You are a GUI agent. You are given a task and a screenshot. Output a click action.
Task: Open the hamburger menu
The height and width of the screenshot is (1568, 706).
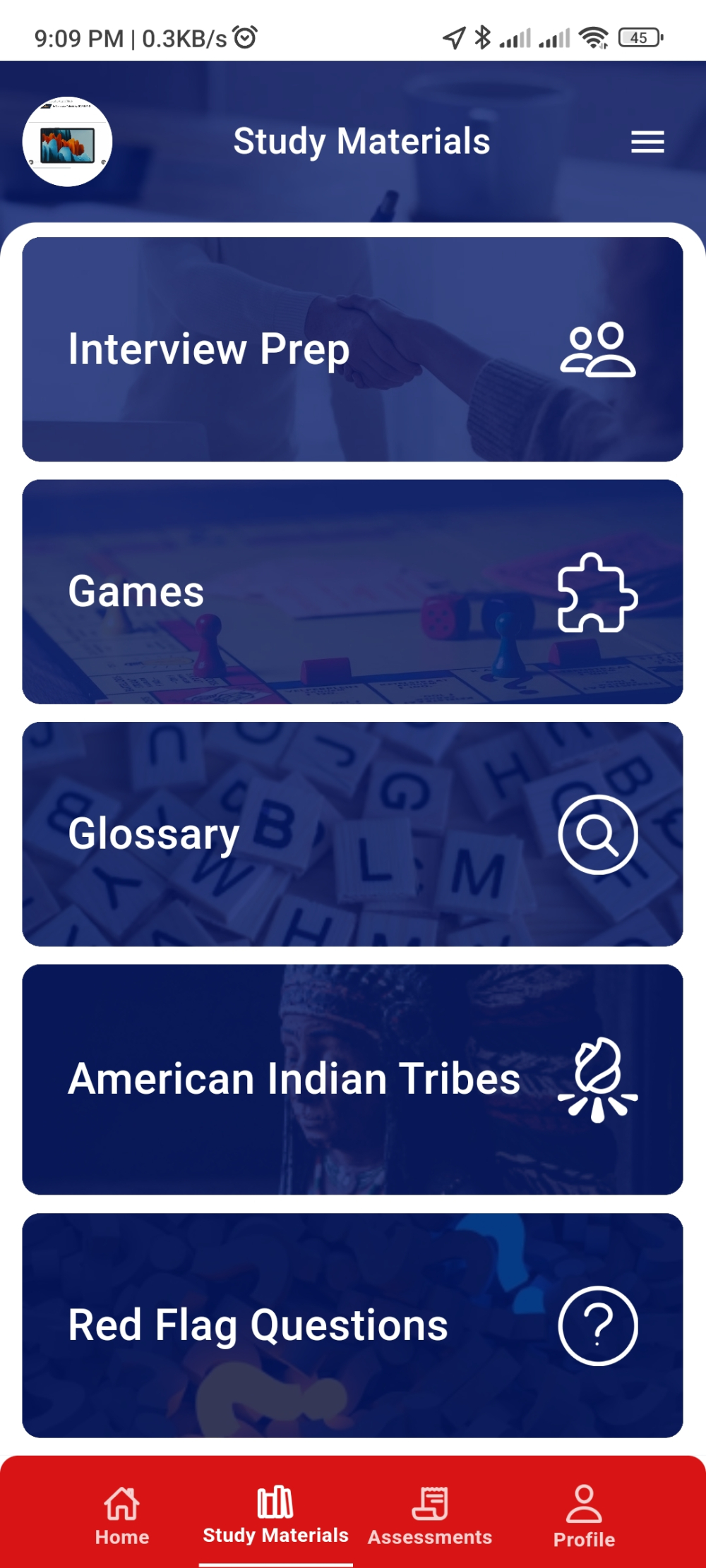(x=647, y=141)
